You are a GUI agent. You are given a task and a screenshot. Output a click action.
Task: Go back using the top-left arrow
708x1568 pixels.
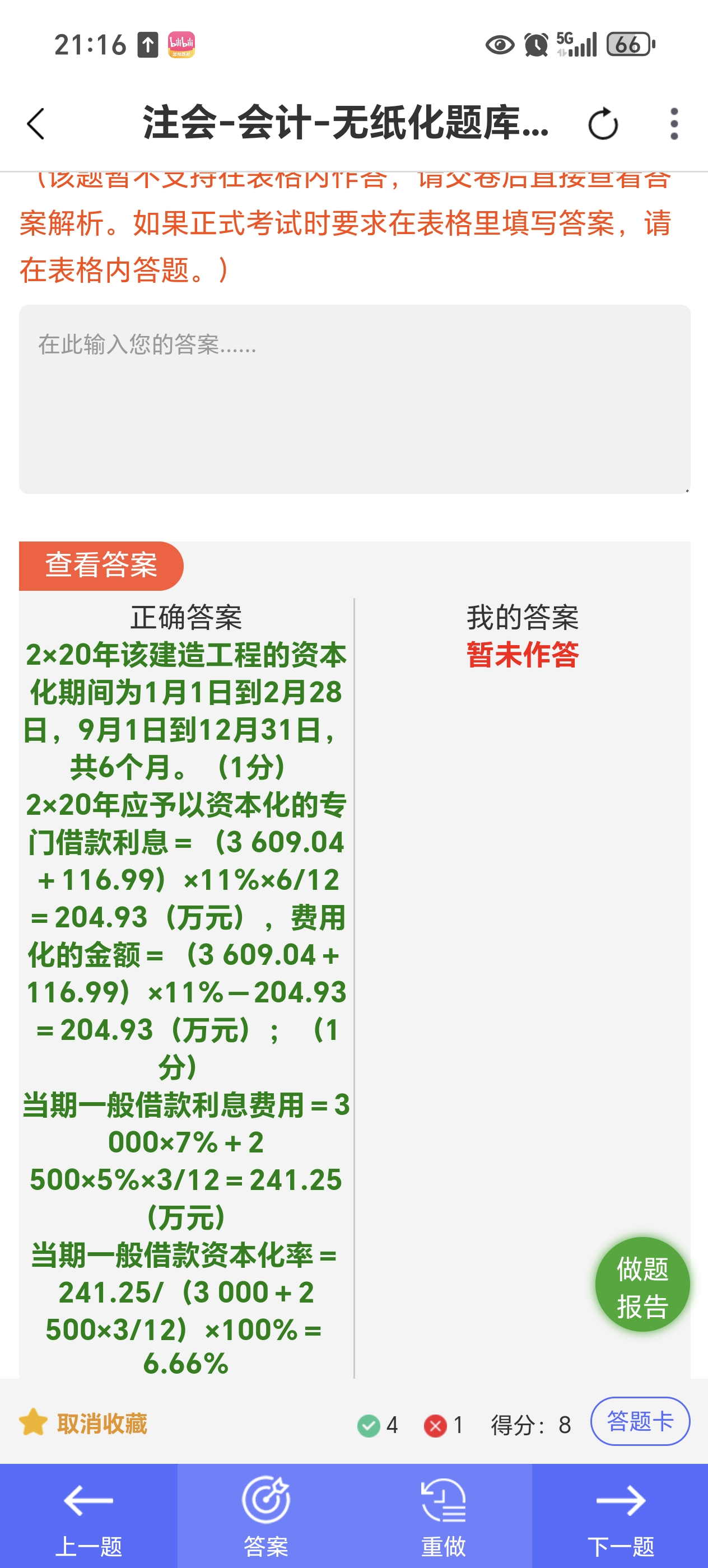coord(36,124)
